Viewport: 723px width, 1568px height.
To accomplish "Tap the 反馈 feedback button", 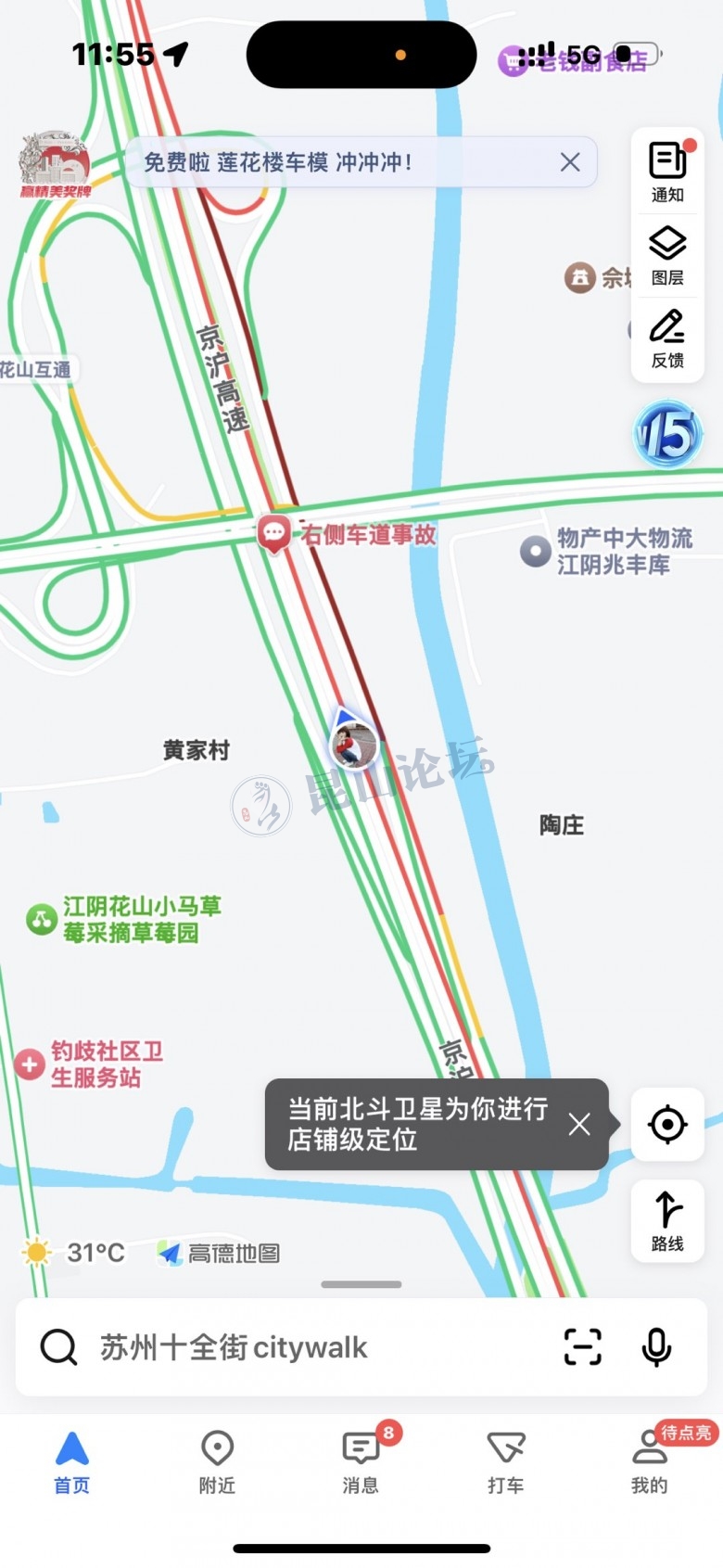I will (667, 338).
